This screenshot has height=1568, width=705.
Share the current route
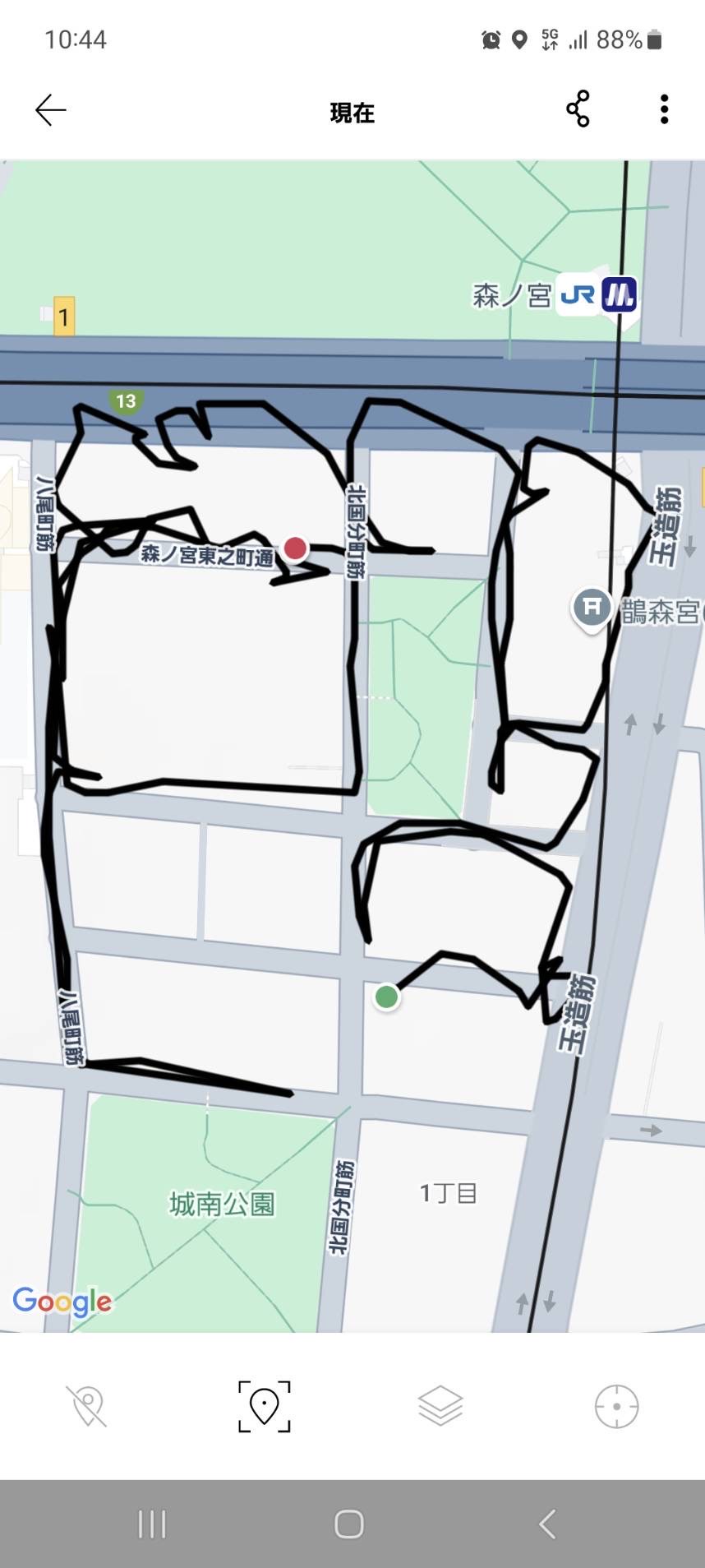pos(578,109)
